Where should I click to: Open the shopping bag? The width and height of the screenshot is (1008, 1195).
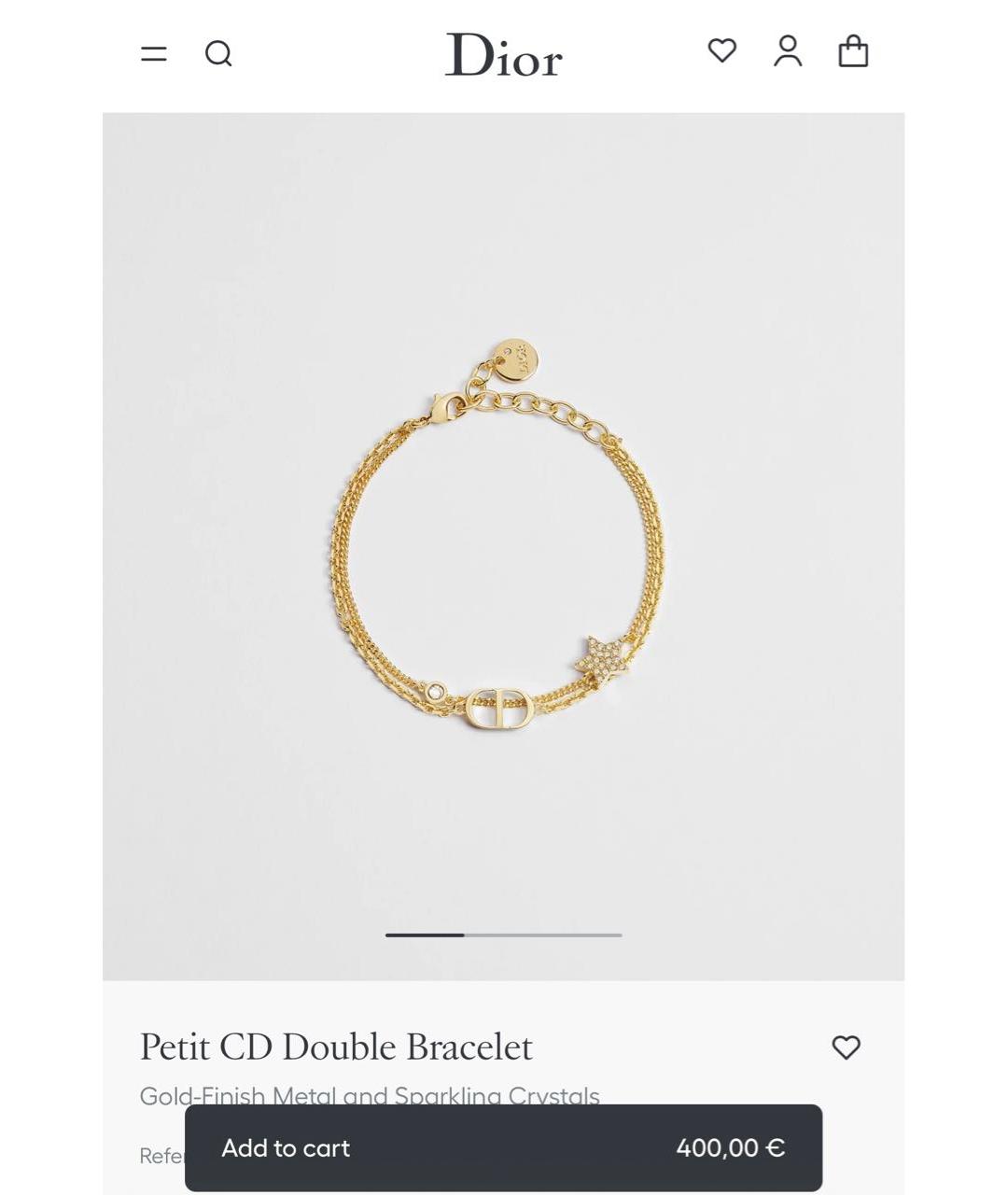tap(853, 51)
